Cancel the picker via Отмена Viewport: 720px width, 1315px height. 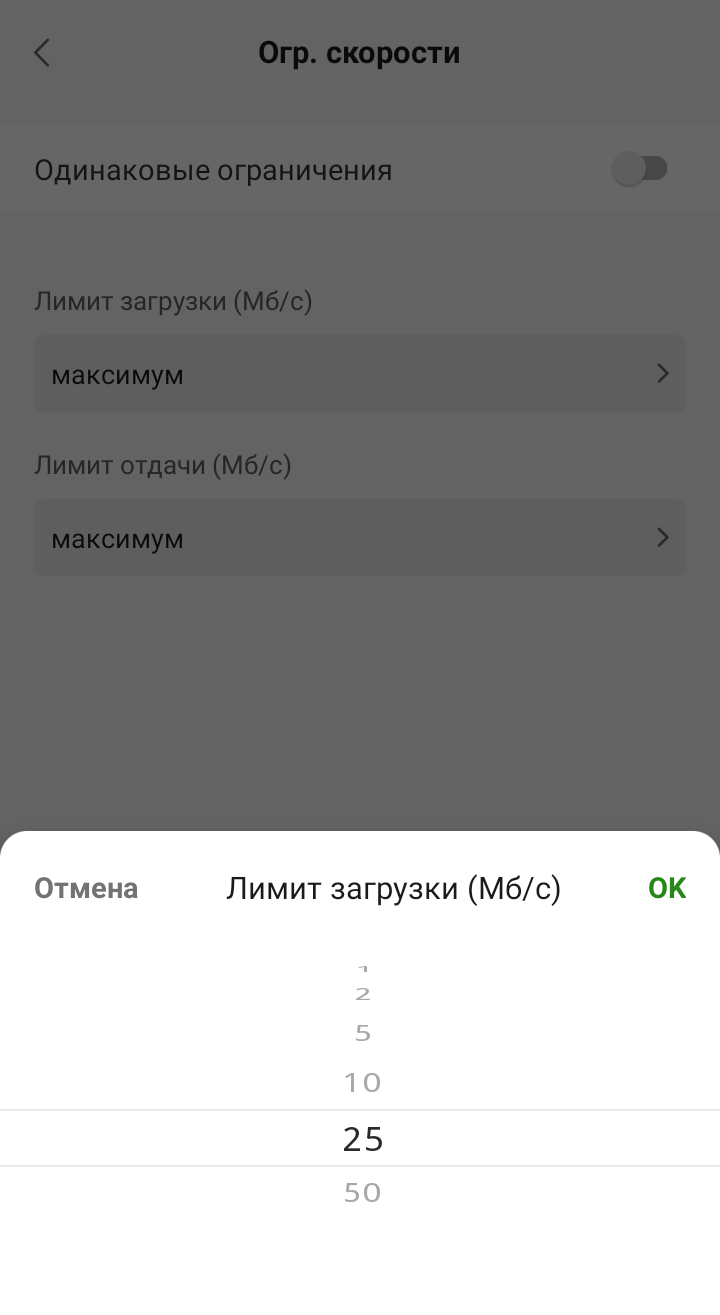pos(86,888)
